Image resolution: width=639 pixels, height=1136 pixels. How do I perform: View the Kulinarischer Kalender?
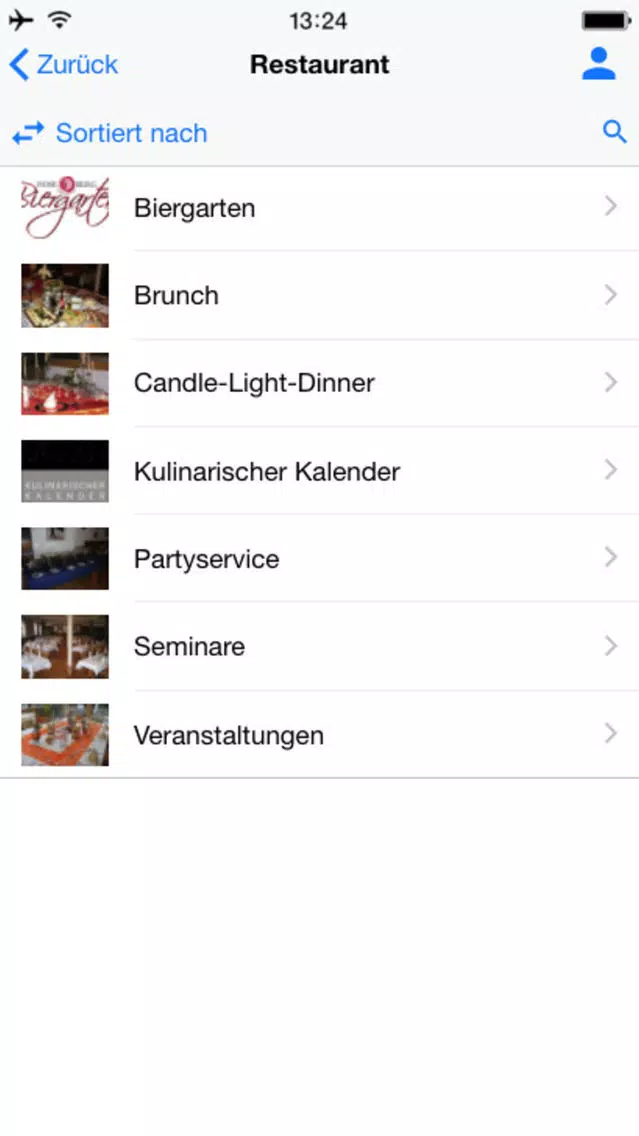[x=320, y=471]
